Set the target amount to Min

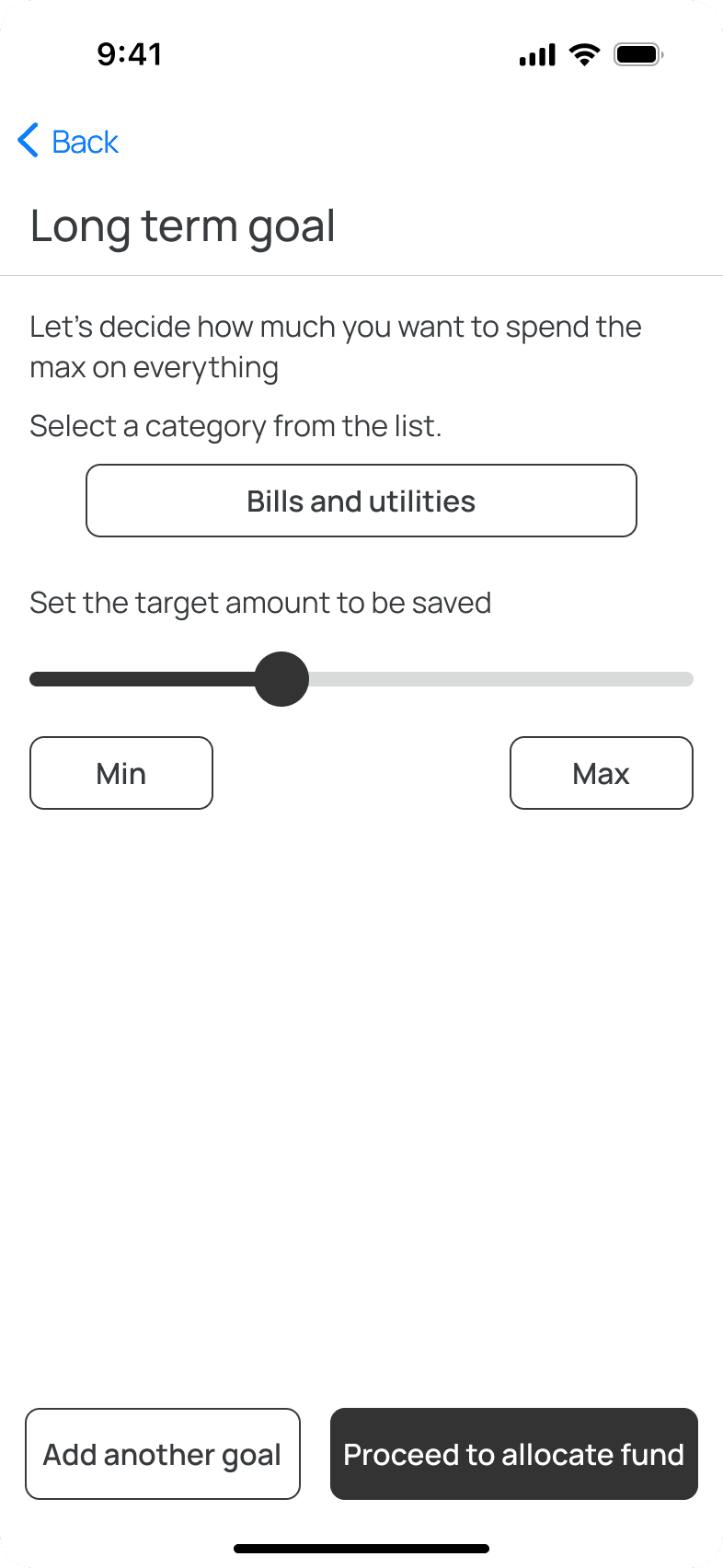pyautogui.click(x=121, y=773)
